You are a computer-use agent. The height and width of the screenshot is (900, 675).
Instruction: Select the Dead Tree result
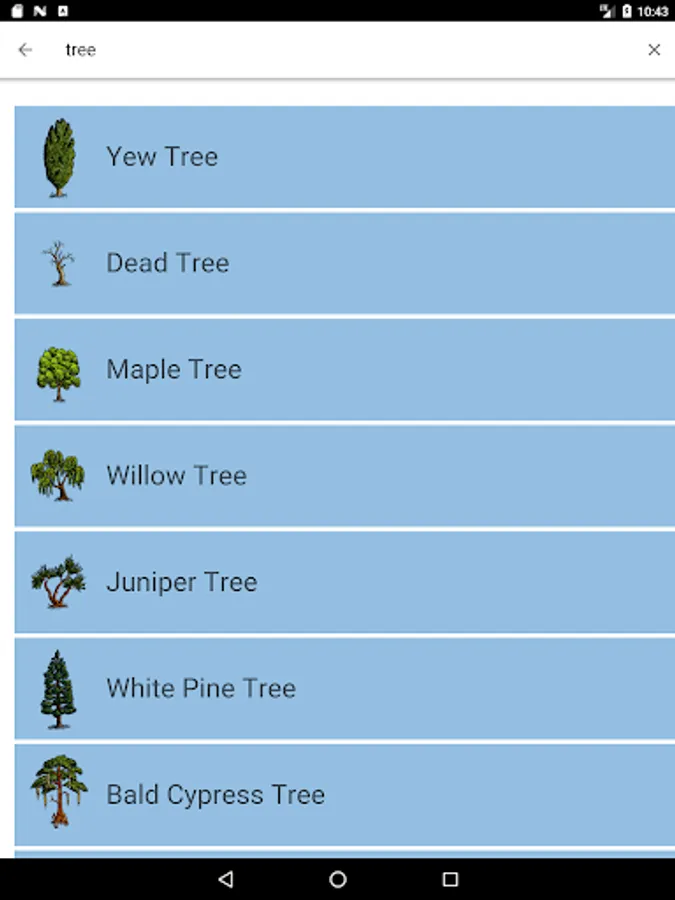point(344,263)
